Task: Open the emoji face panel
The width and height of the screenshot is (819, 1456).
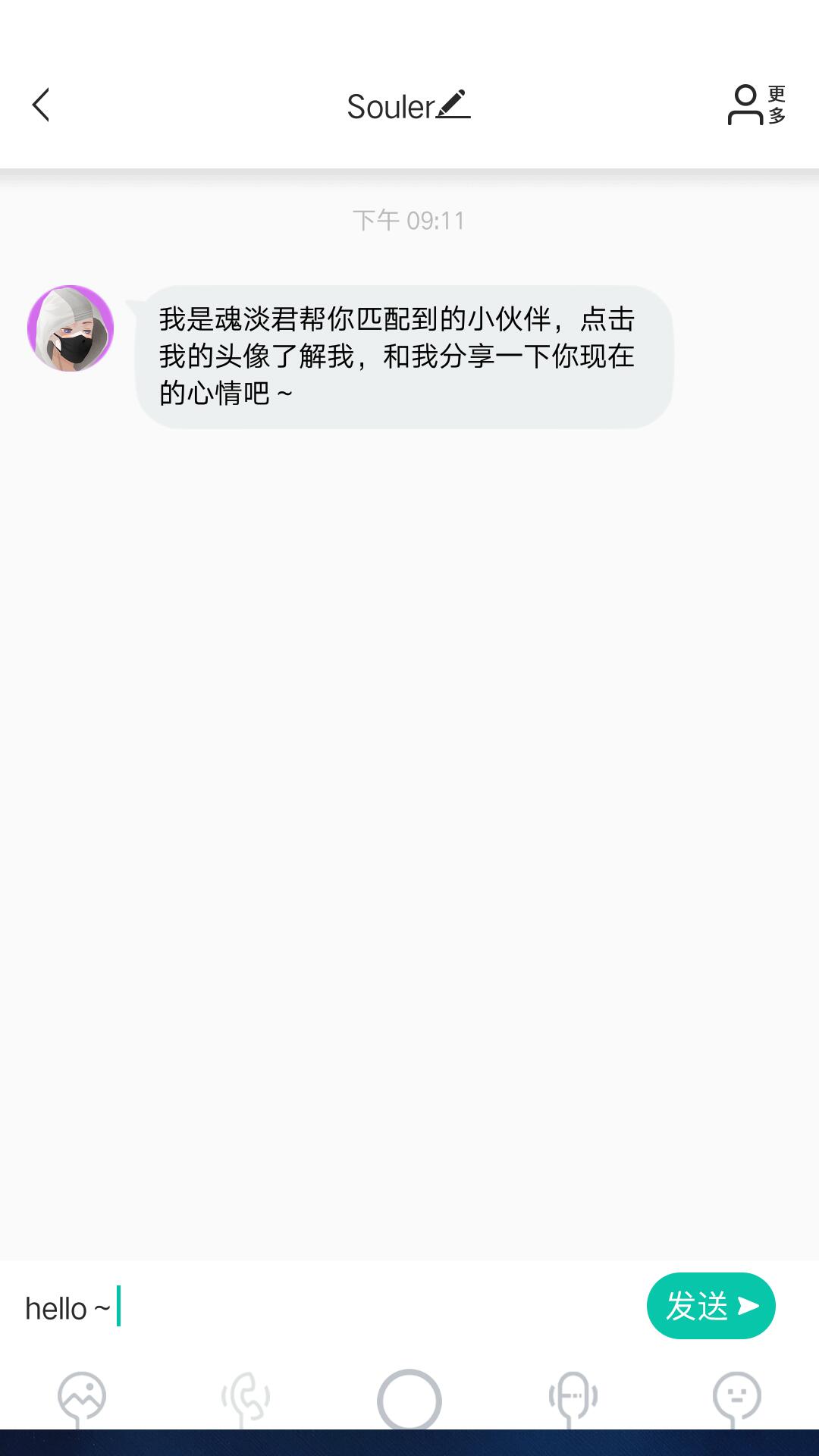Action: (736, 1398)
